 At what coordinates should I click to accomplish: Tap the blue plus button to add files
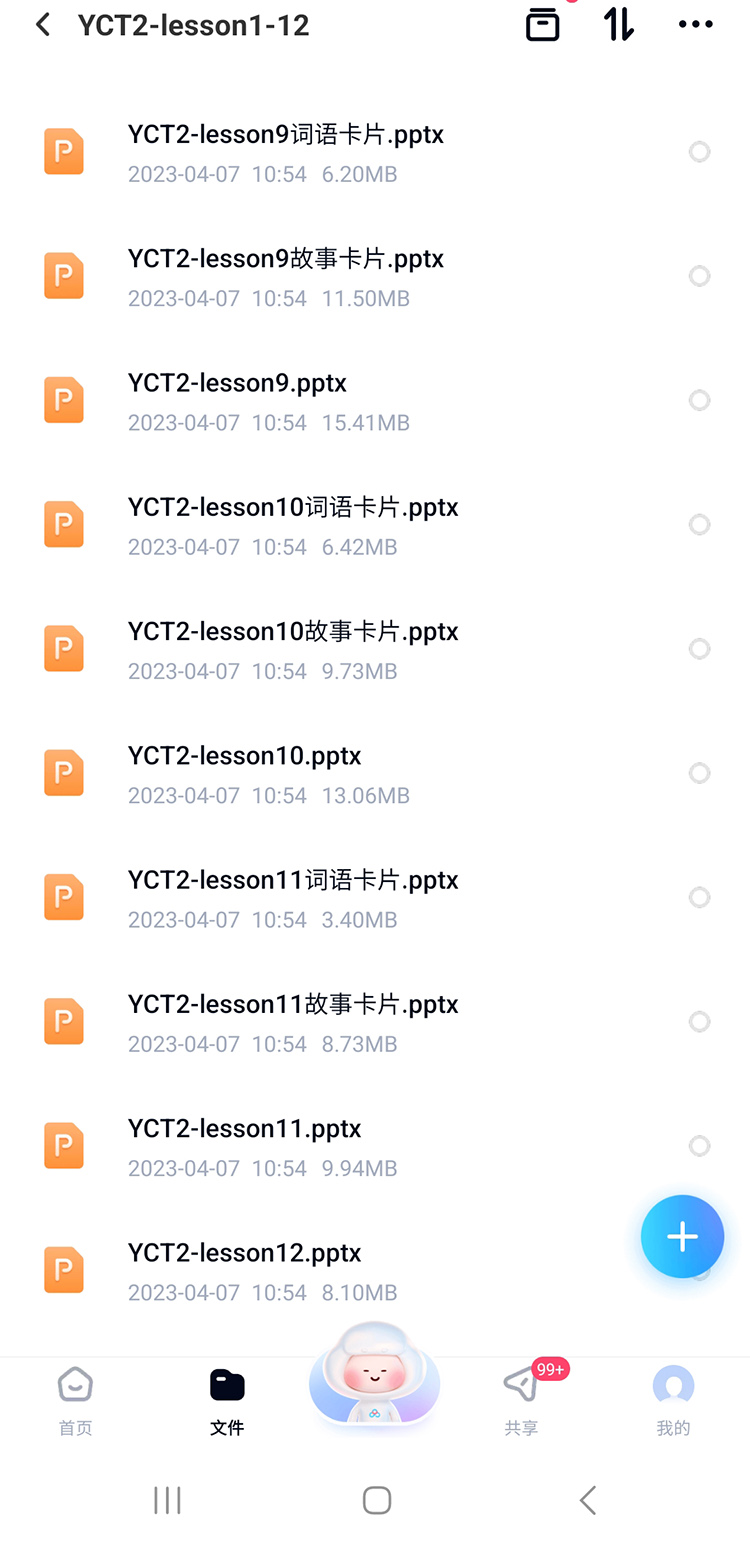682,1236
